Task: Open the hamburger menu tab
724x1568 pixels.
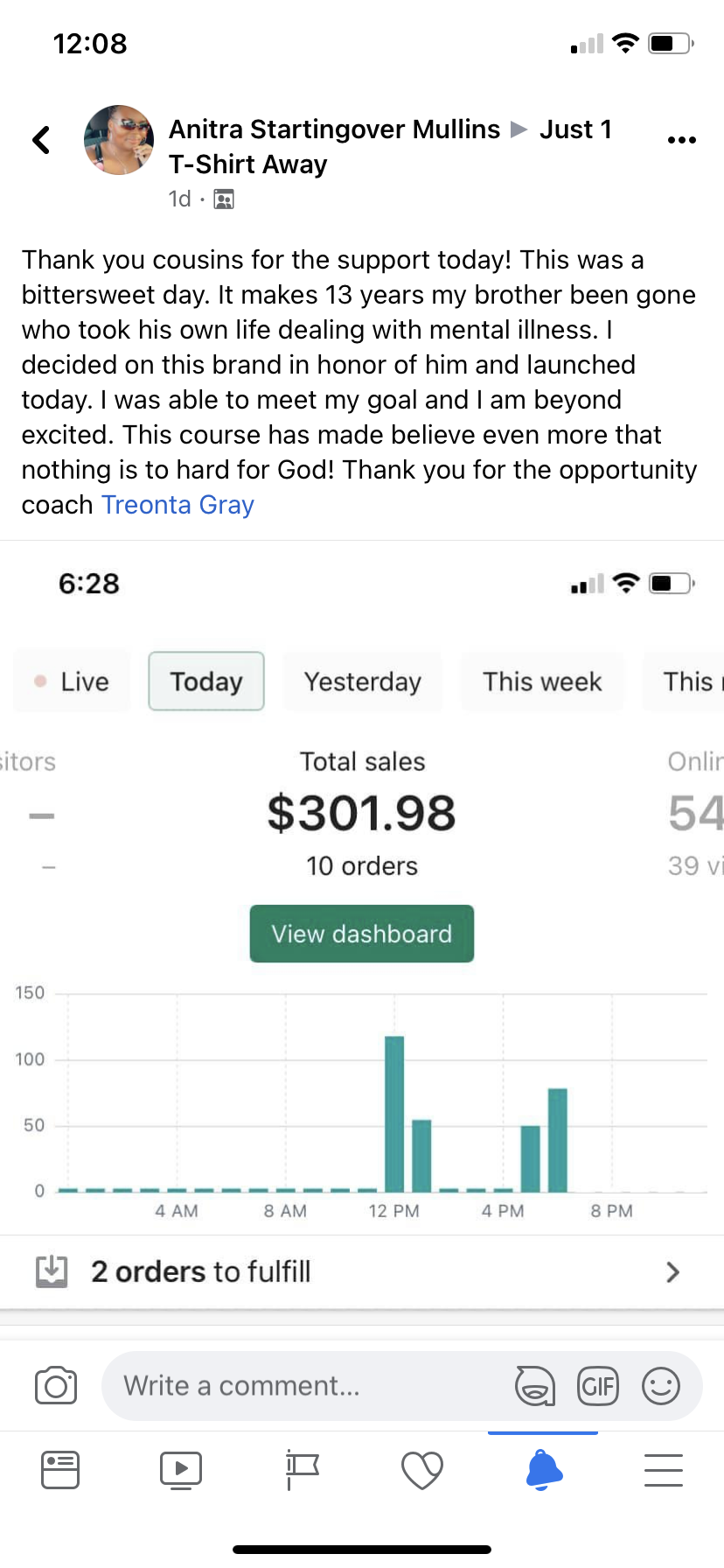Action: [x=664, y=1470]
